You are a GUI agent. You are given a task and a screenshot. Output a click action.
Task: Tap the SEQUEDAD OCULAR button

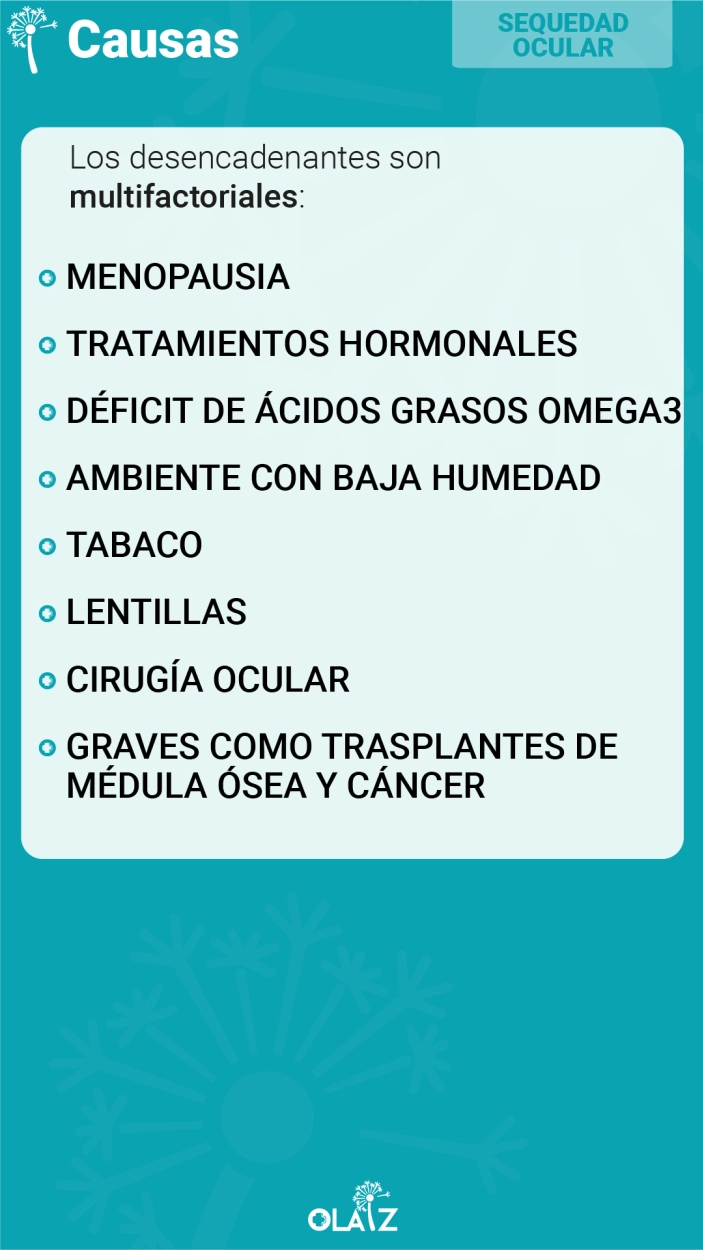562,34
